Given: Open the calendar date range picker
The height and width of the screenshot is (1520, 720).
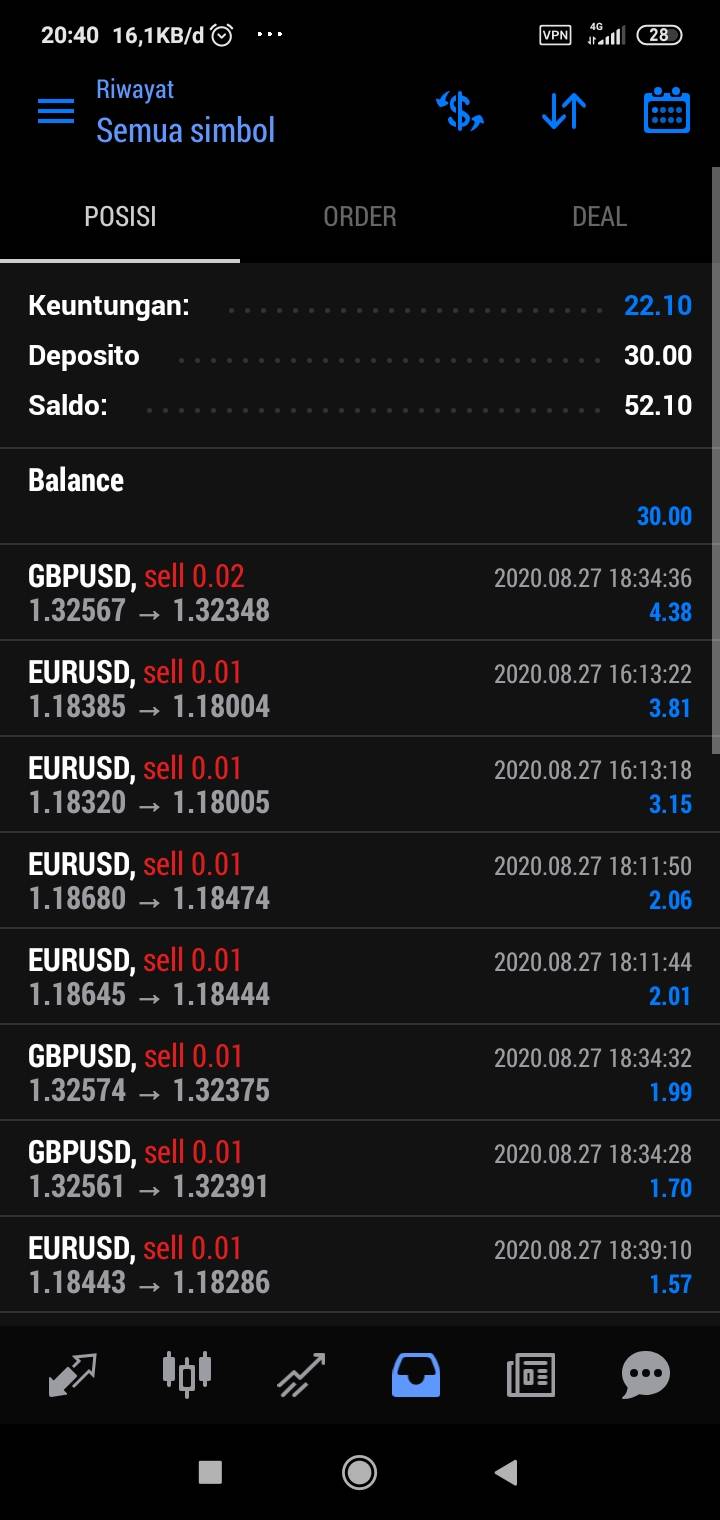Looking at the screenshot, I should (667, 111).
